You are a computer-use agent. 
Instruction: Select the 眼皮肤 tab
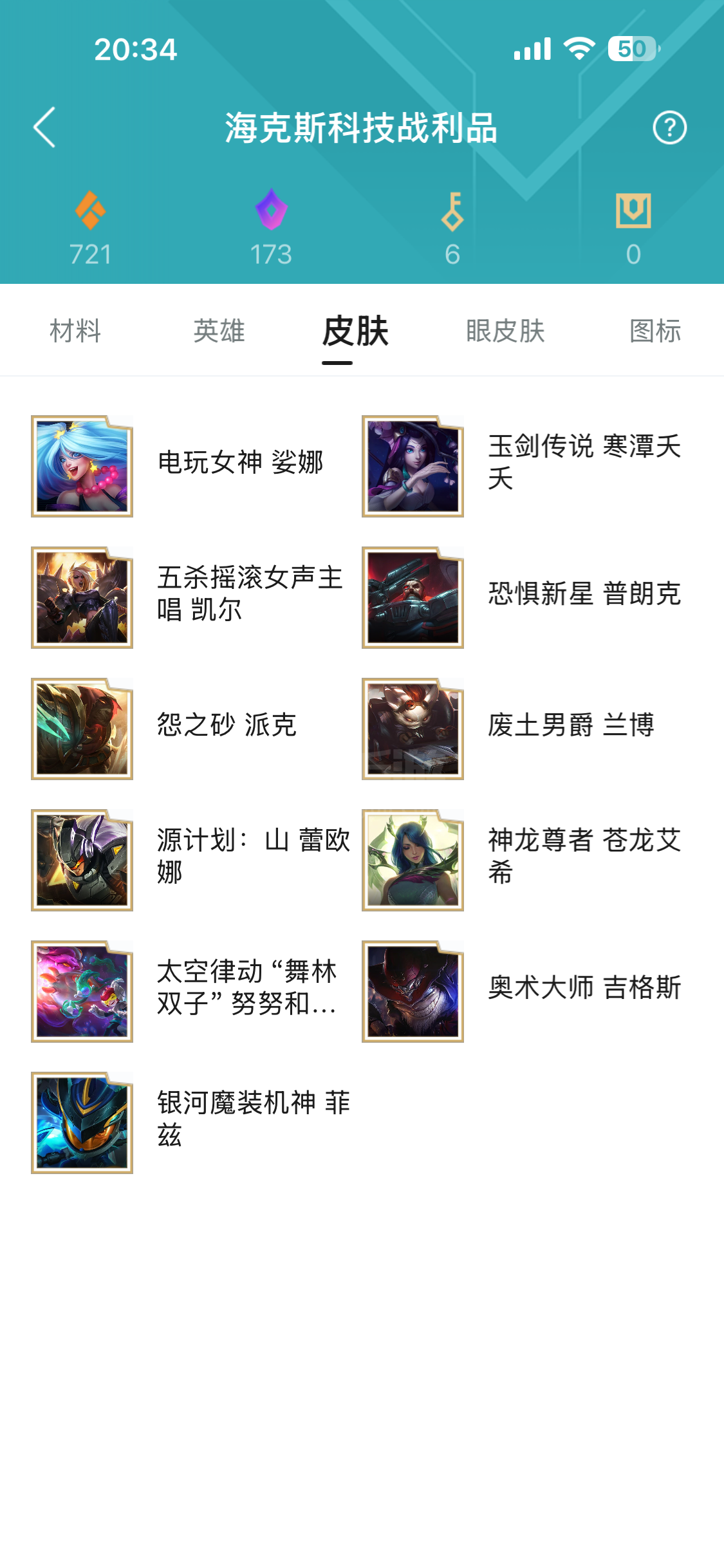505,331
